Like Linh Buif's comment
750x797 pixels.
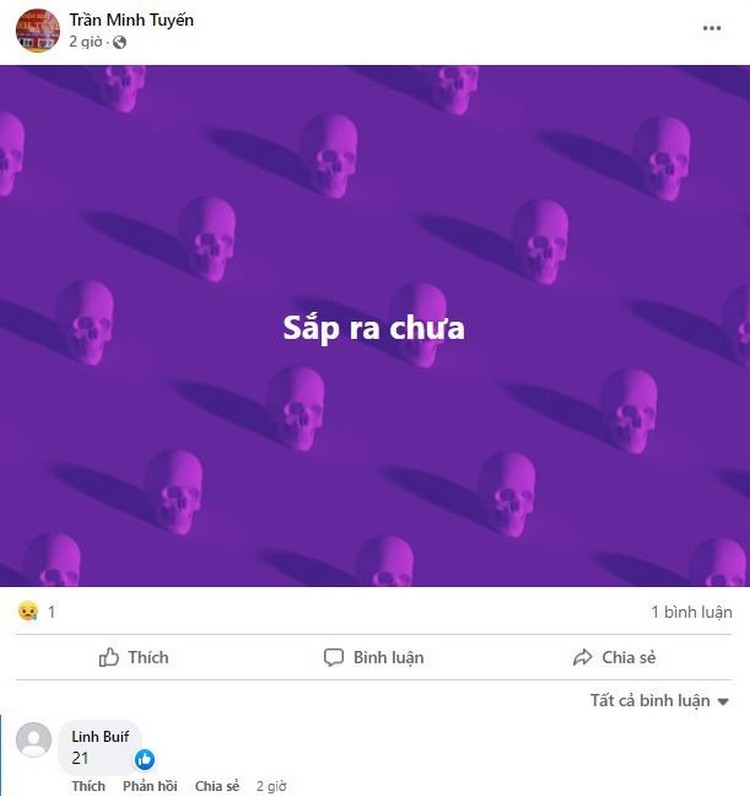88,786
